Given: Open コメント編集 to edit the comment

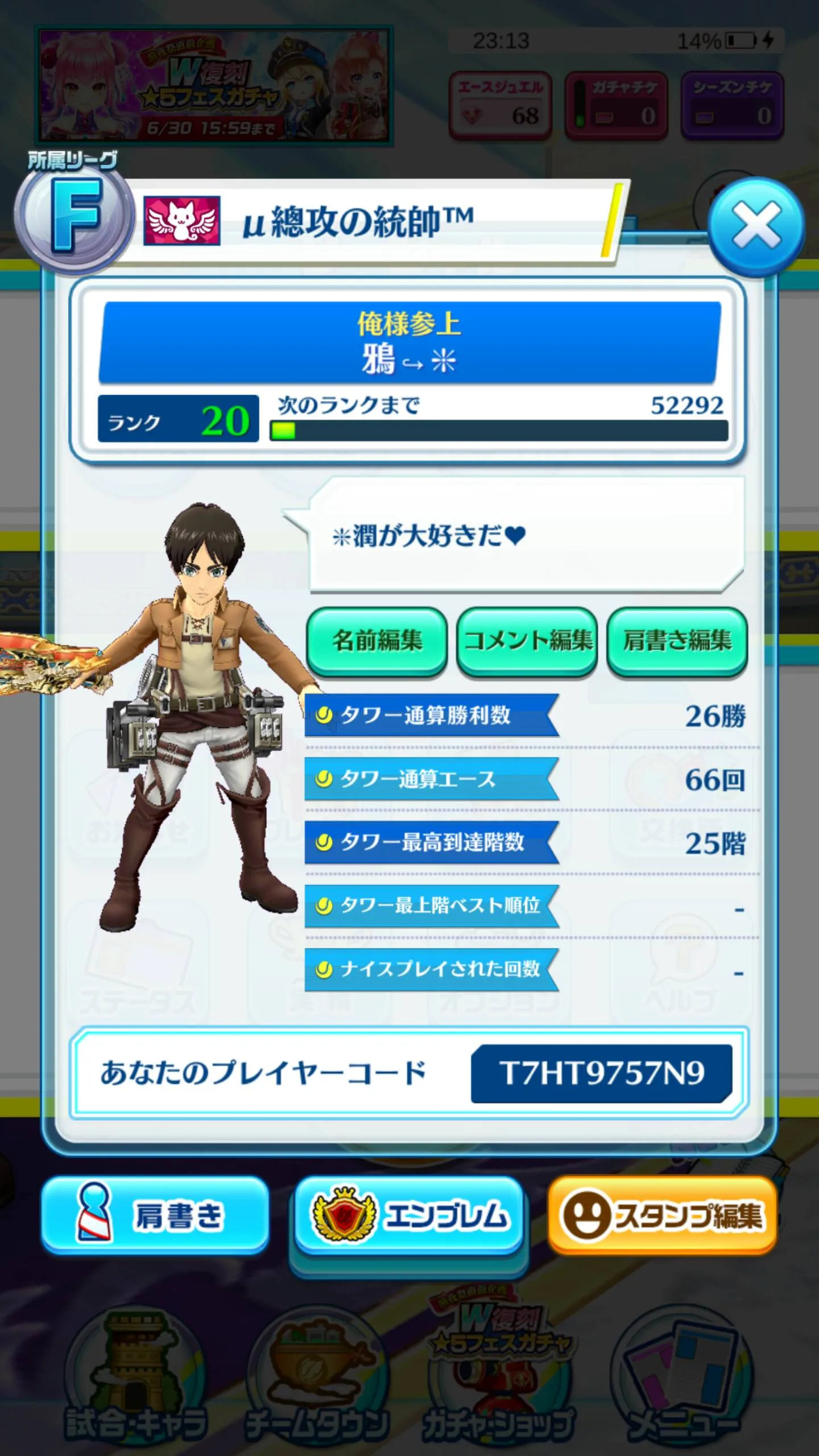Looking at the screenshot, I should point(527,641).
